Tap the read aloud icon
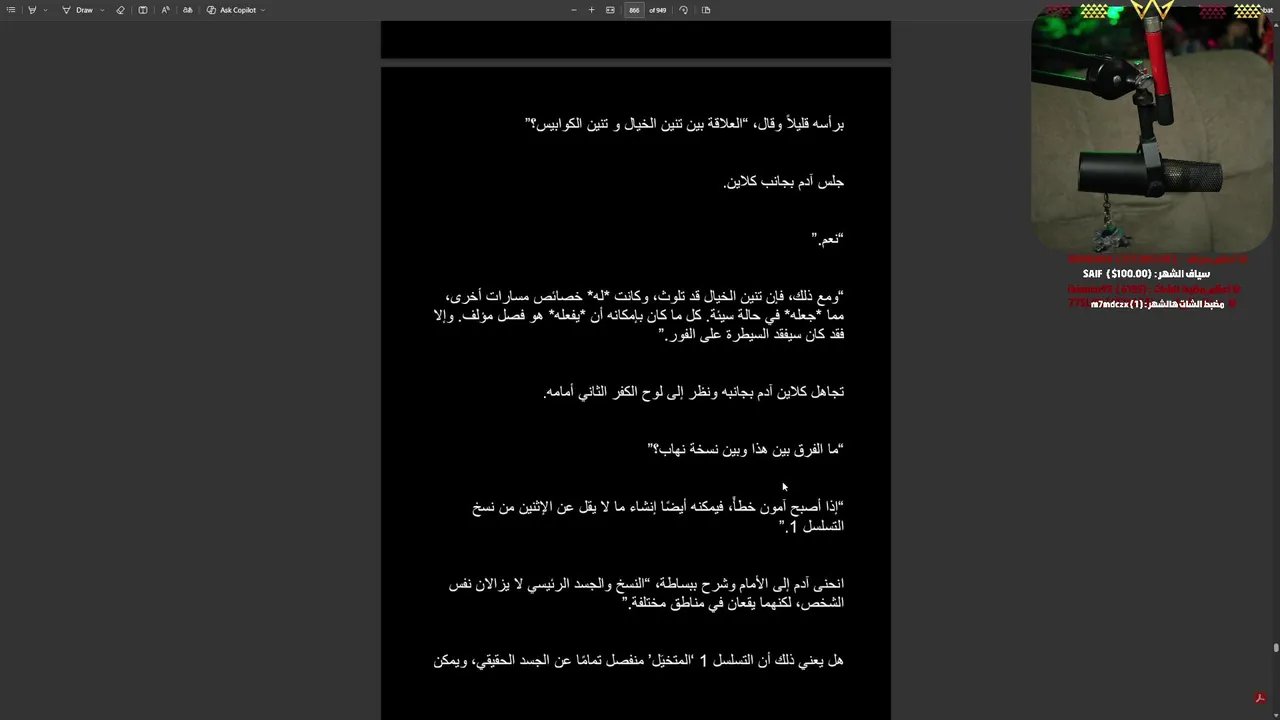Image resolution: width=1280 pixels, height=720 pixels. click(165, 10)
